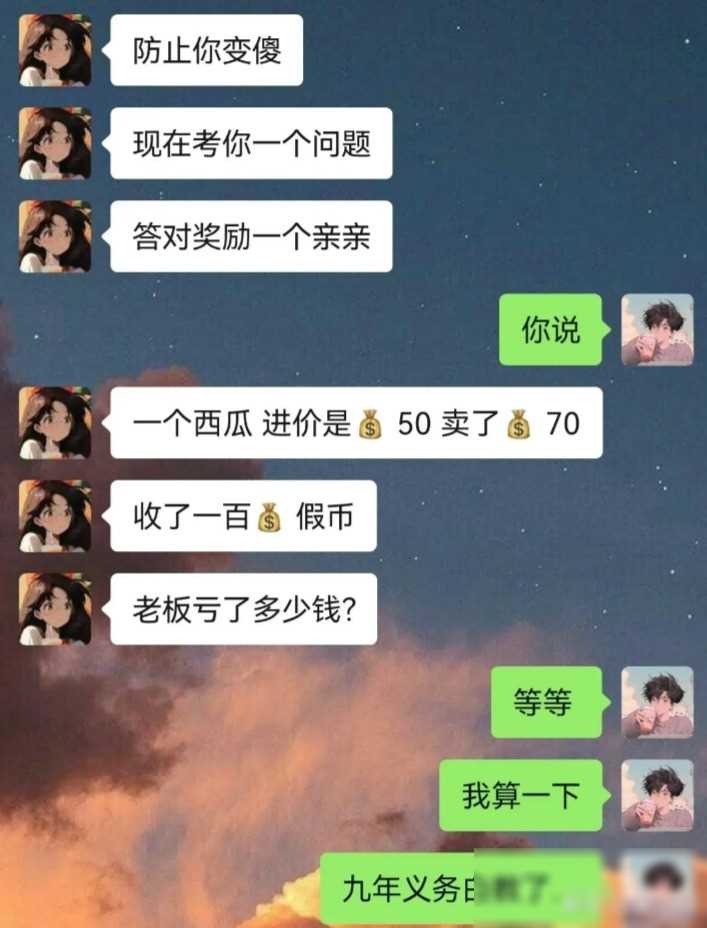Tap the avatar beside "我算一下" reply

pos(657,795)
